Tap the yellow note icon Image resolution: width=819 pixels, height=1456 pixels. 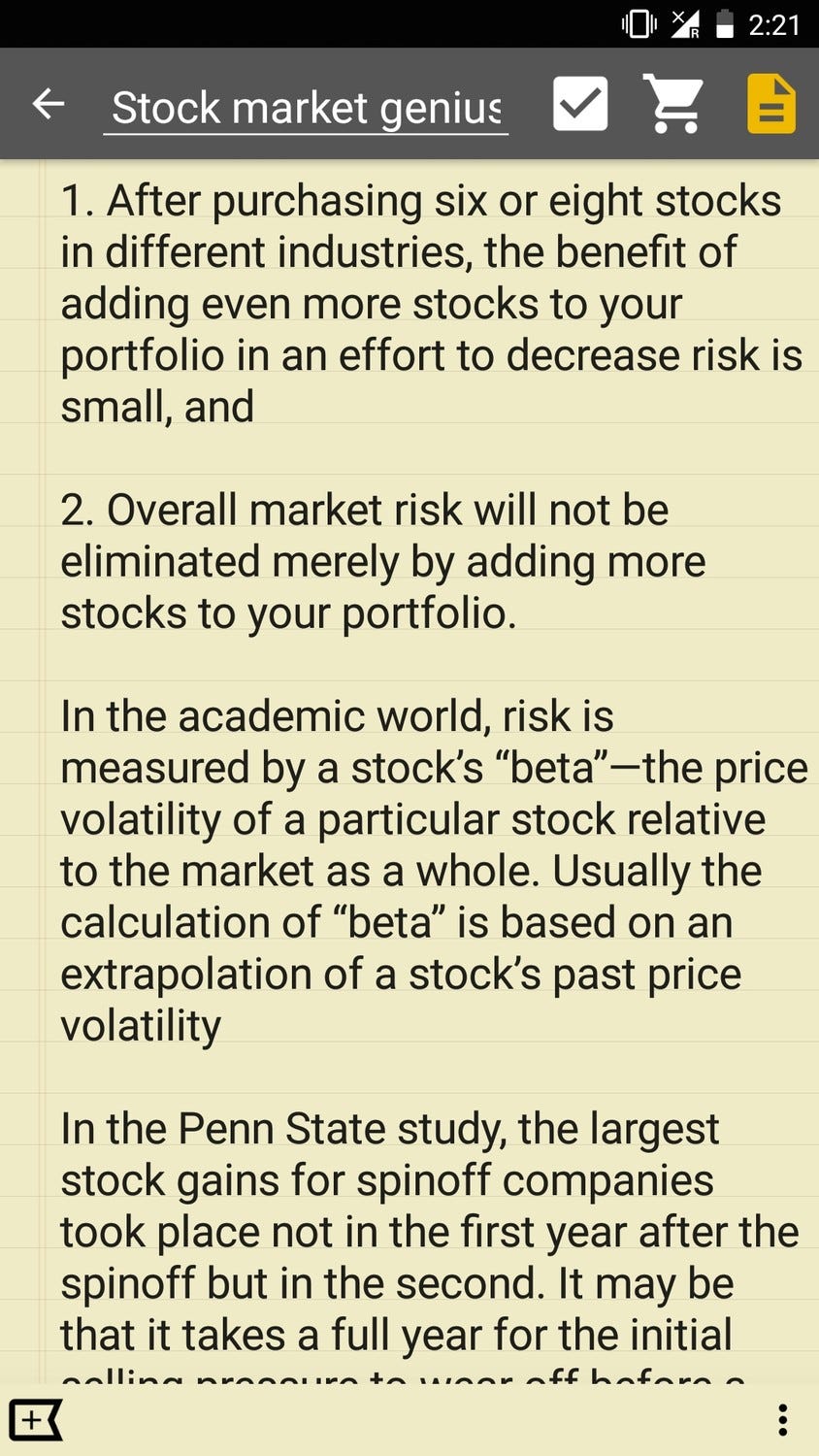771,104
